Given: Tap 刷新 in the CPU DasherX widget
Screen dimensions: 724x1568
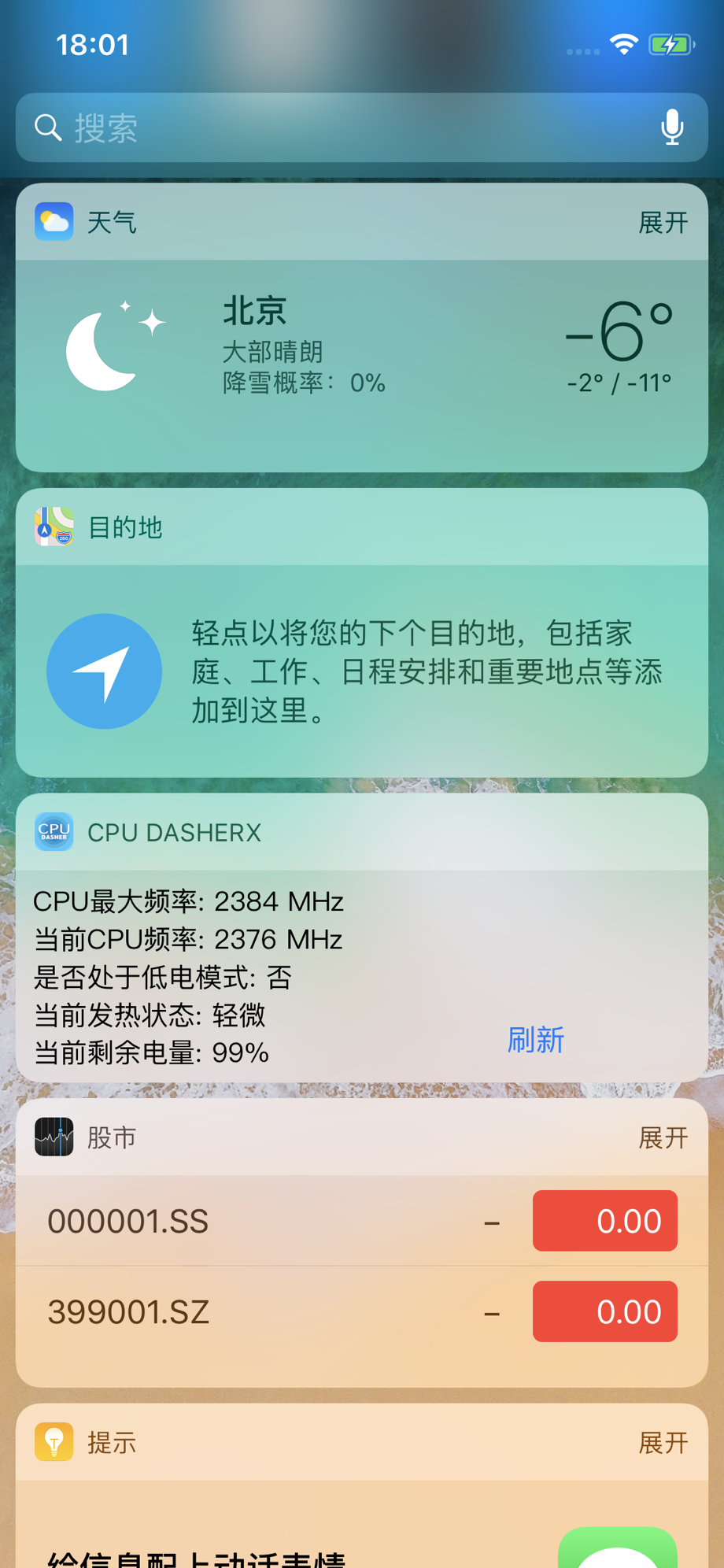Looking at the screenshot, I should (x=535, y=1040).
